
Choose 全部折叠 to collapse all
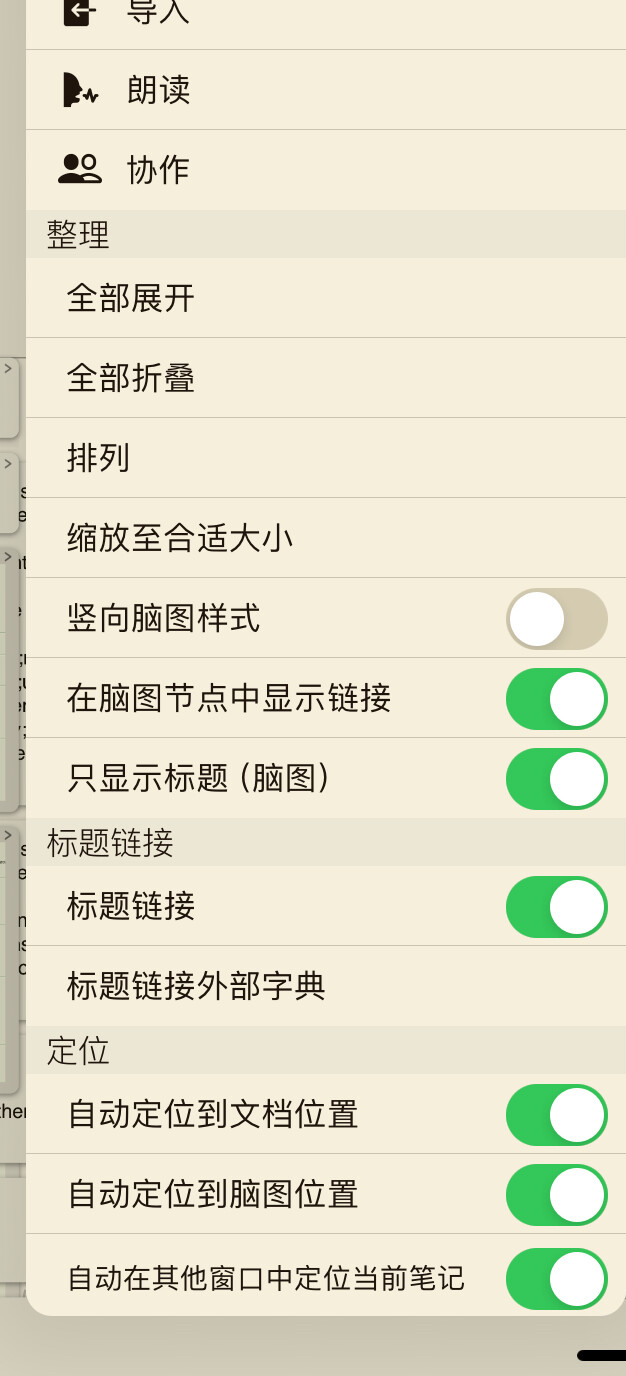point(131,378)
